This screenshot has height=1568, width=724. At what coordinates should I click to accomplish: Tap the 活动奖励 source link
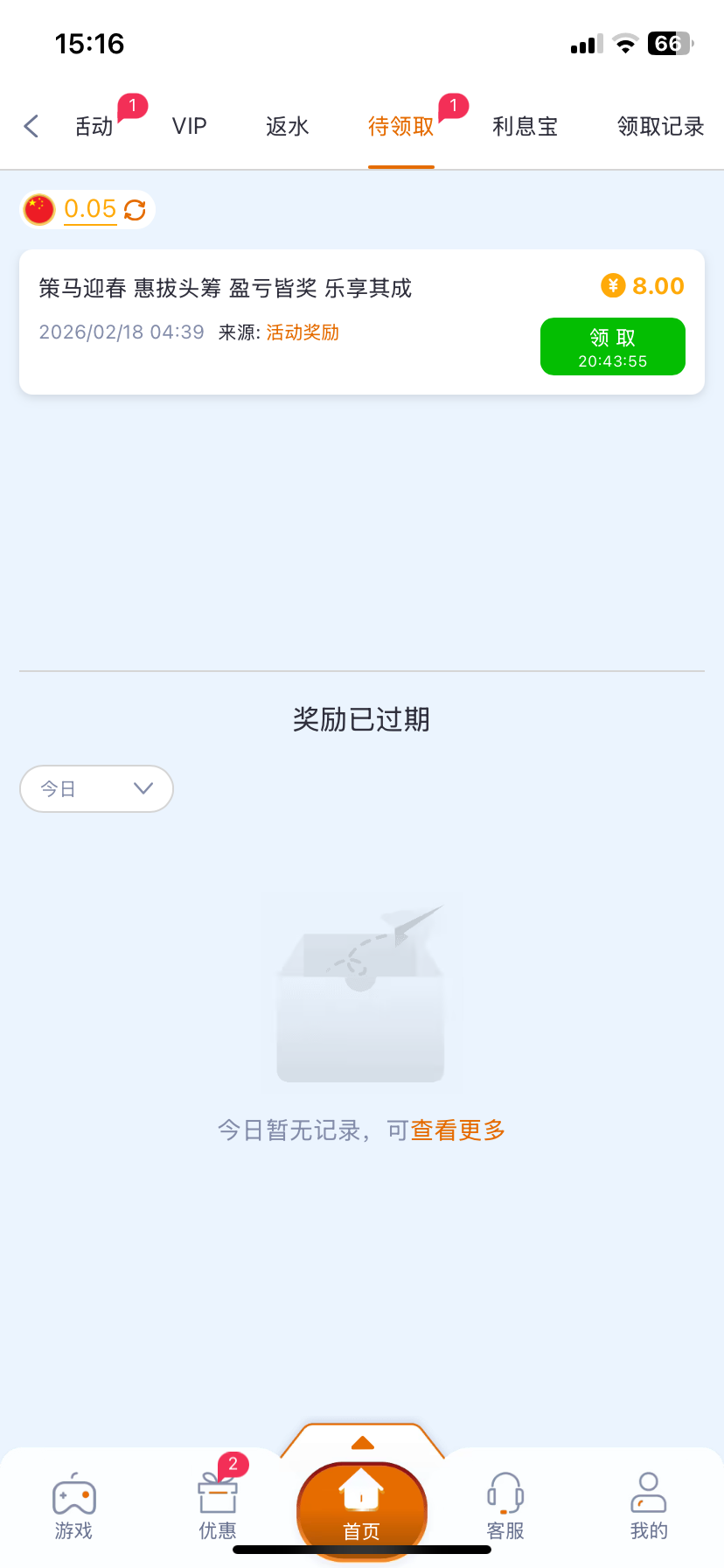point(303,332)
